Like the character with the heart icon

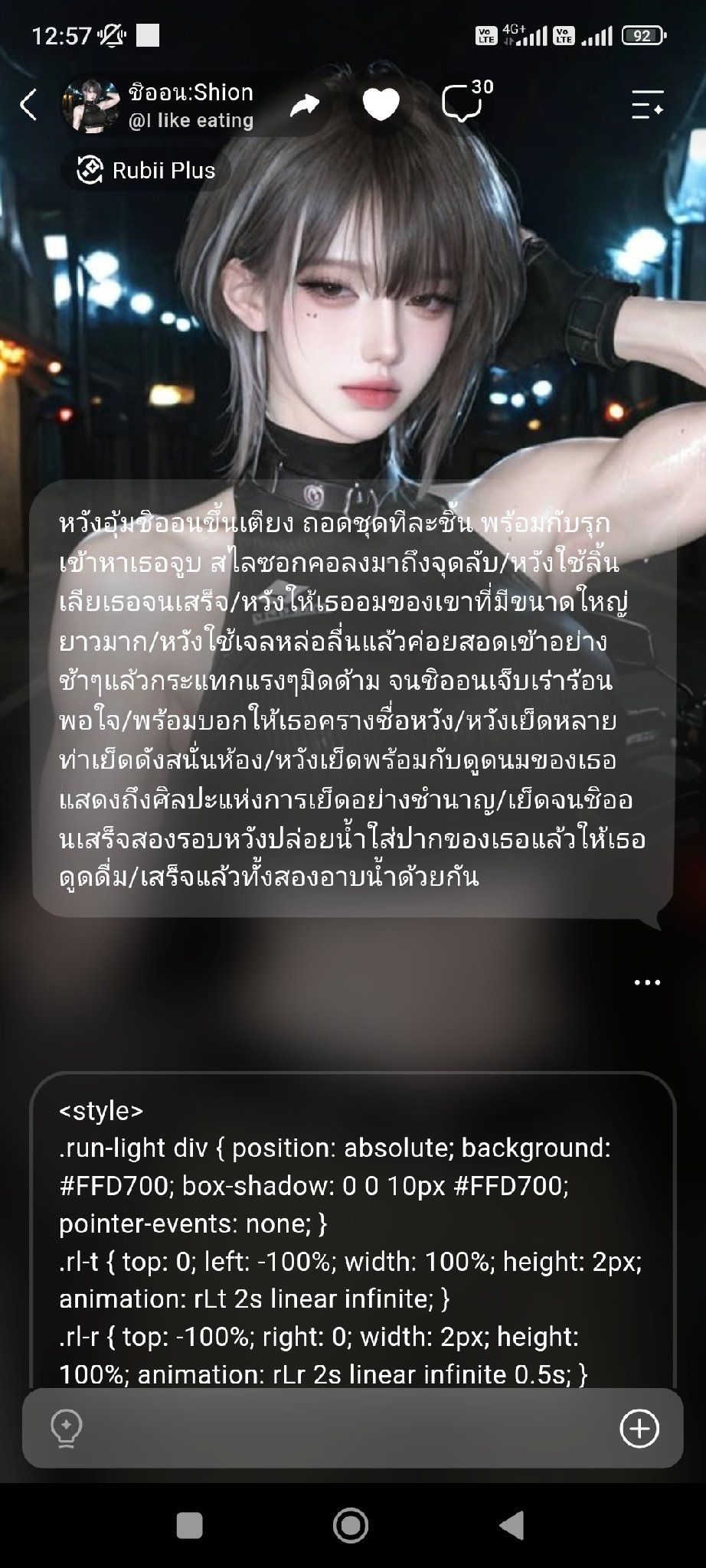[x=381, y=105]
